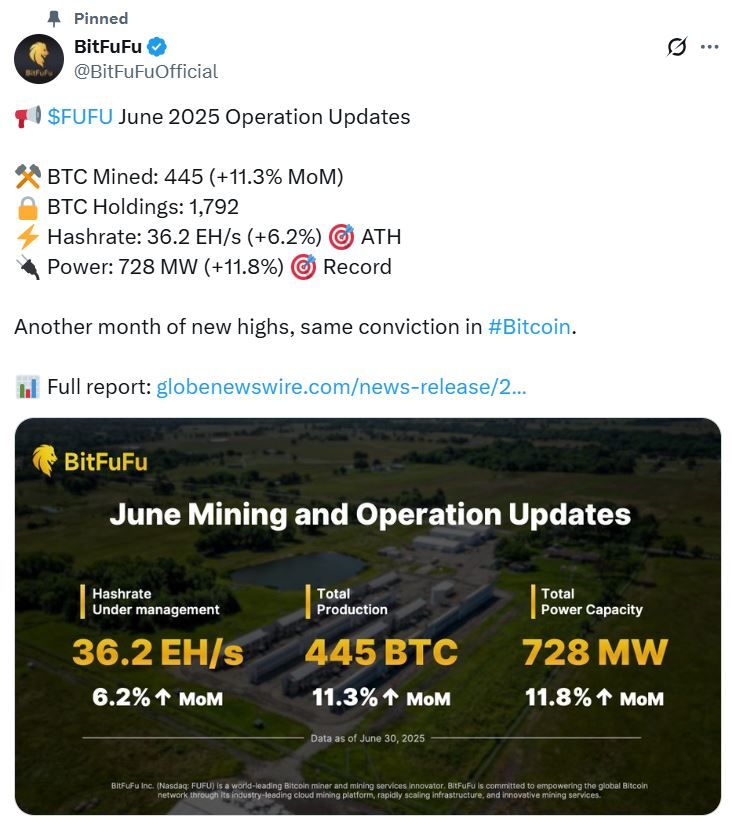The height and width of the screenshot is (829, 732).
Task: Open the post's three-dot overflow menu
Action: coord(709,47)
